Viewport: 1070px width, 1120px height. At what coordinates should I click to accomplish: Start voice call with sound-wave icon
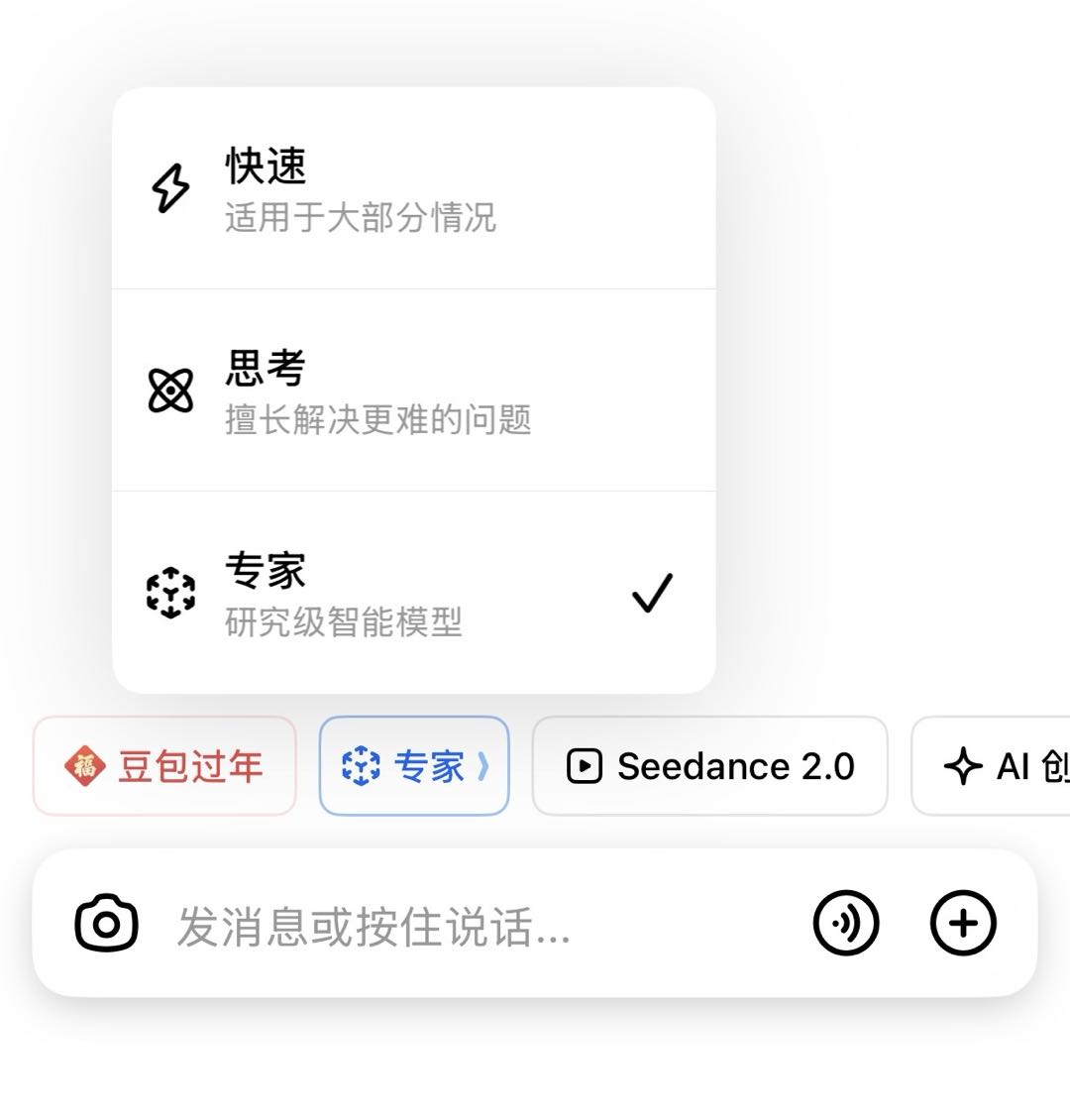click(845, 924)
